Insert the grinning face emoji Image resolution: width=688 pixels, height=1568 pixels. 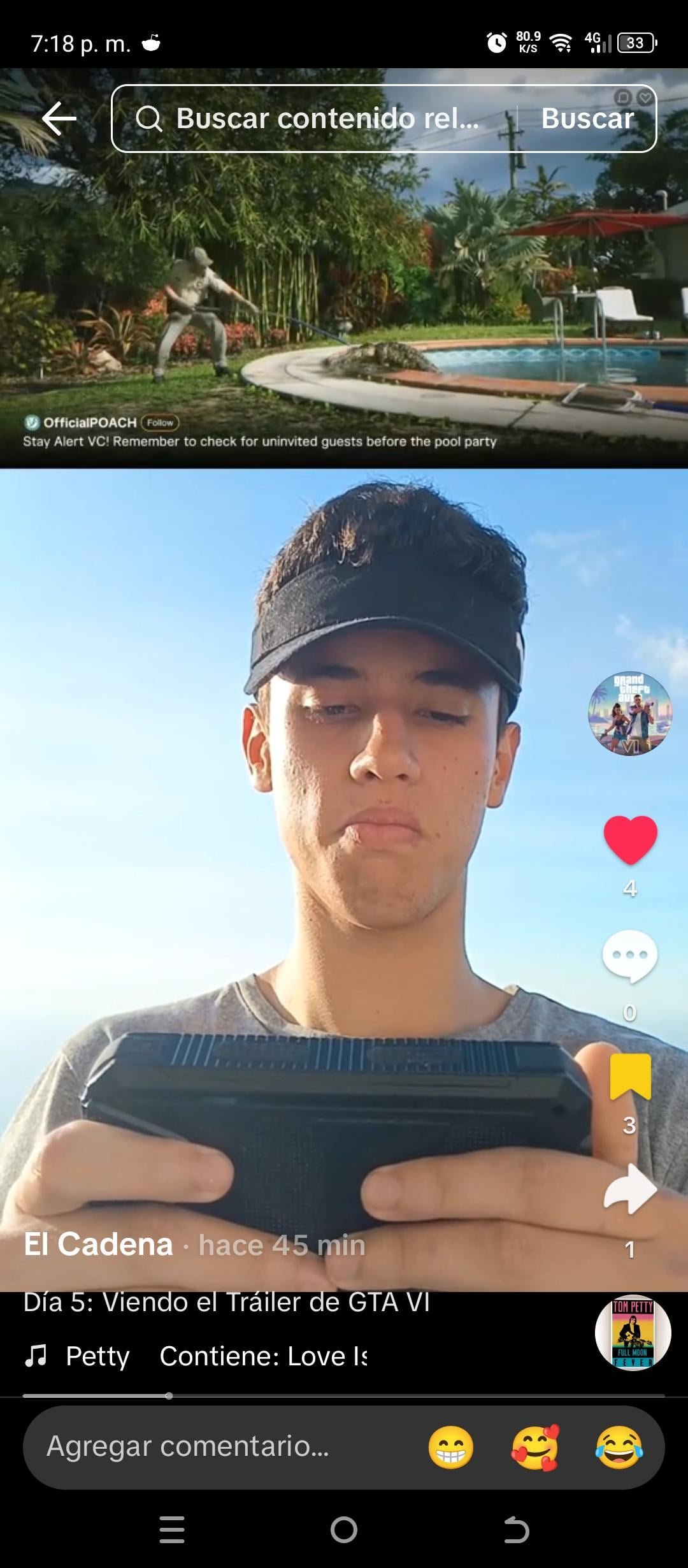click(451, 1448)
